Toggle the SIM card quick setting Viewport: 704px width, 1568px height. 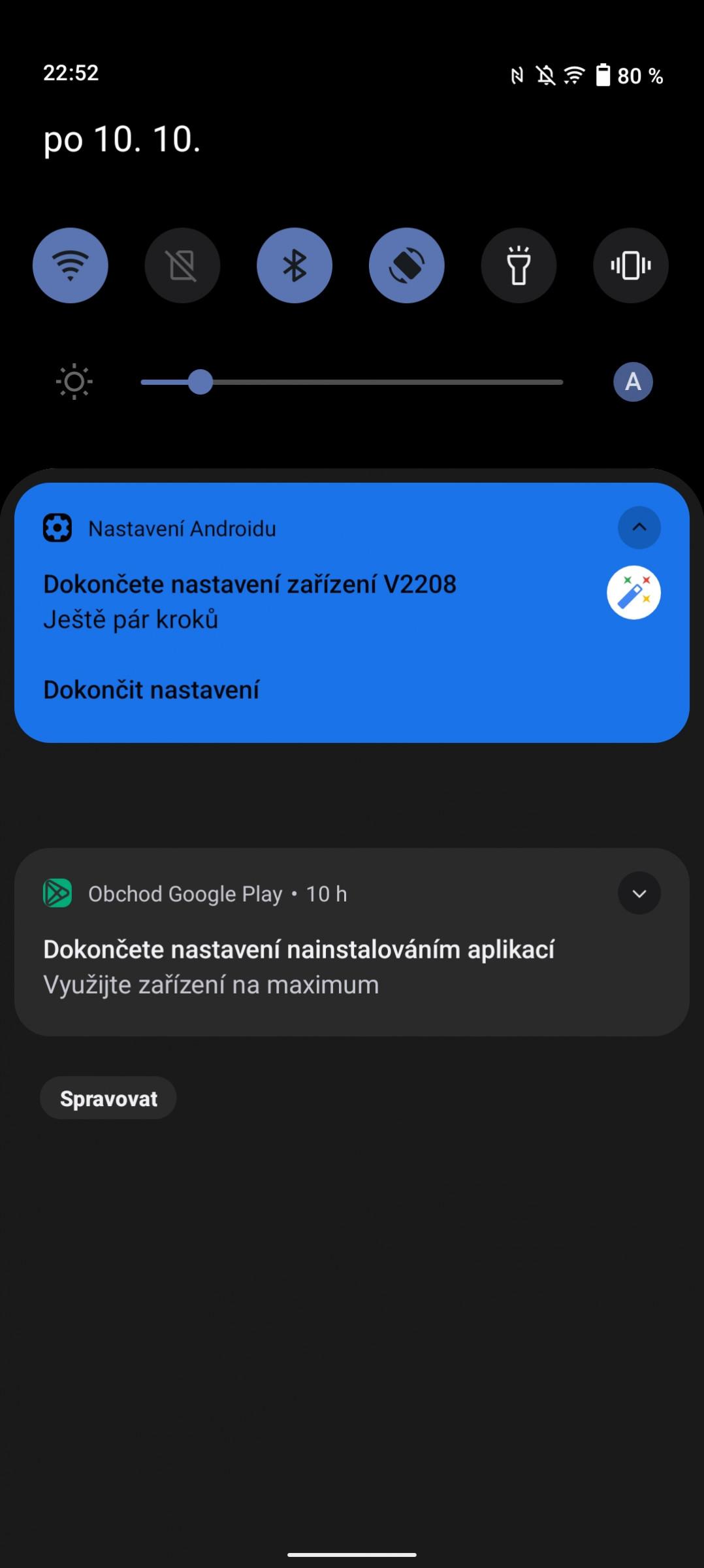(182, 265)
